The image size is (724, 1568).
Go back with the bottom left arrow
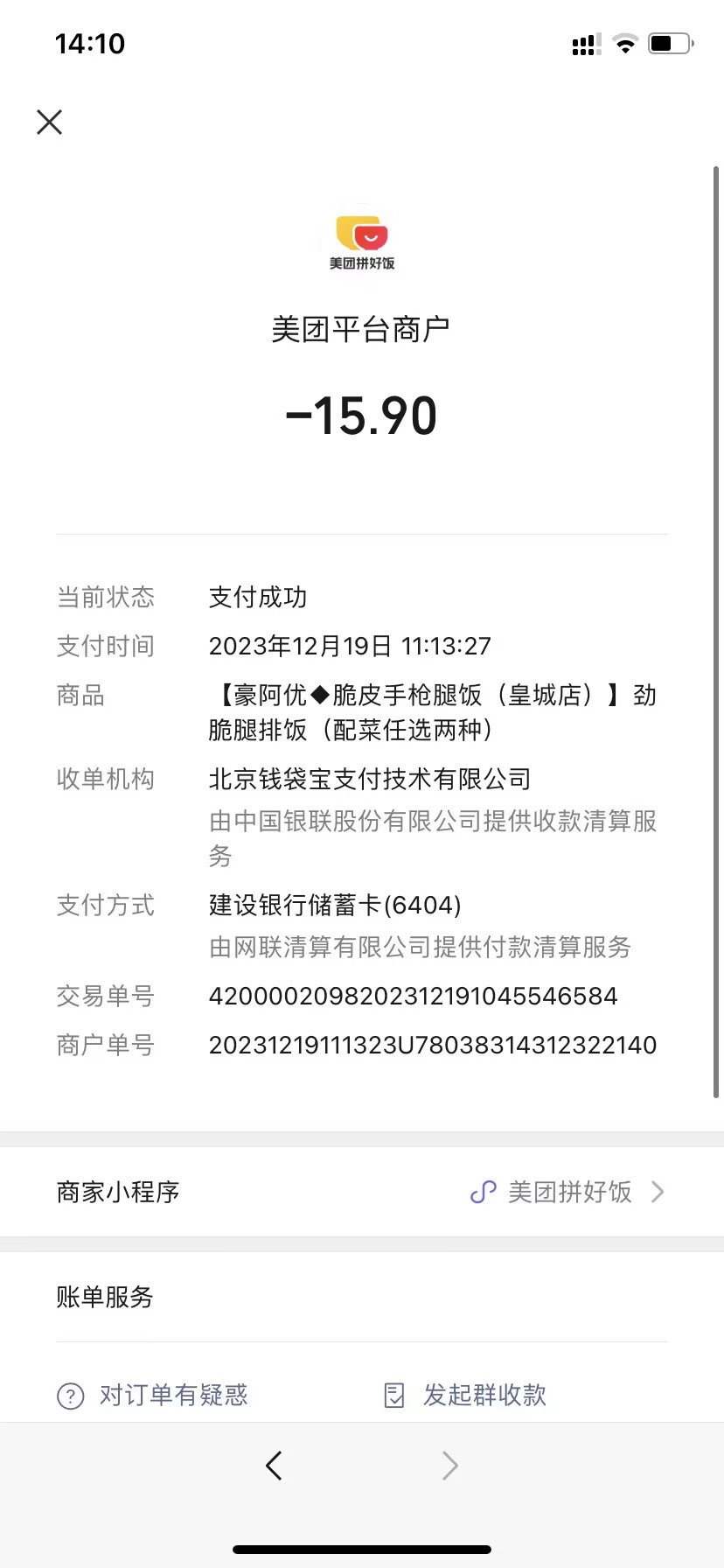275,1465
